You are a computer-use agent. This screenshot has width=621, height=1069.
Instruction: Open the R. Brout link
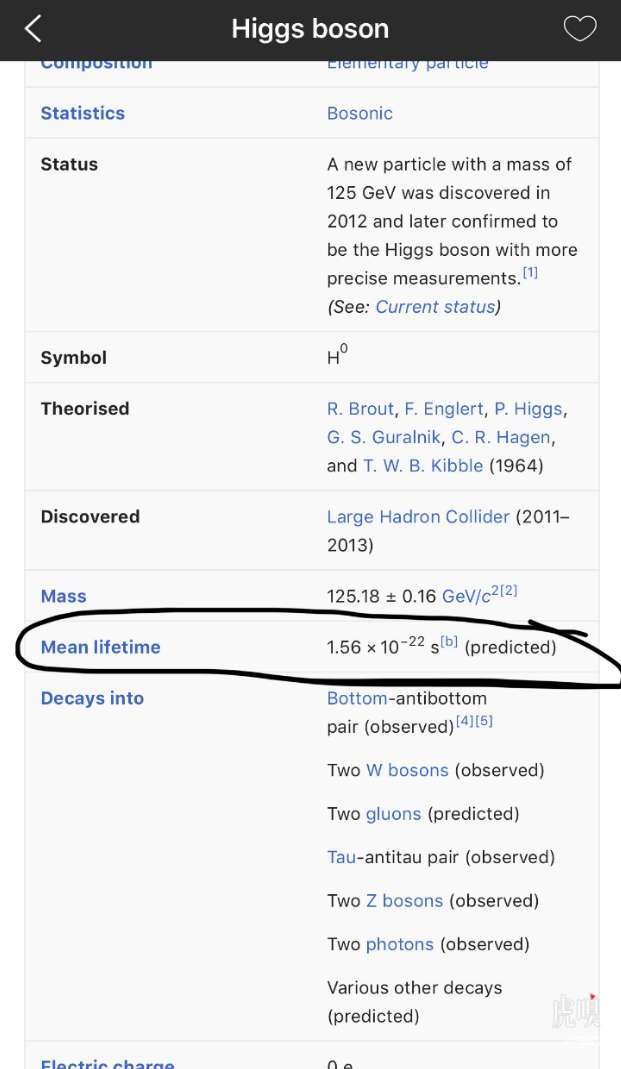pyautogui.click(x=359, y=409)
